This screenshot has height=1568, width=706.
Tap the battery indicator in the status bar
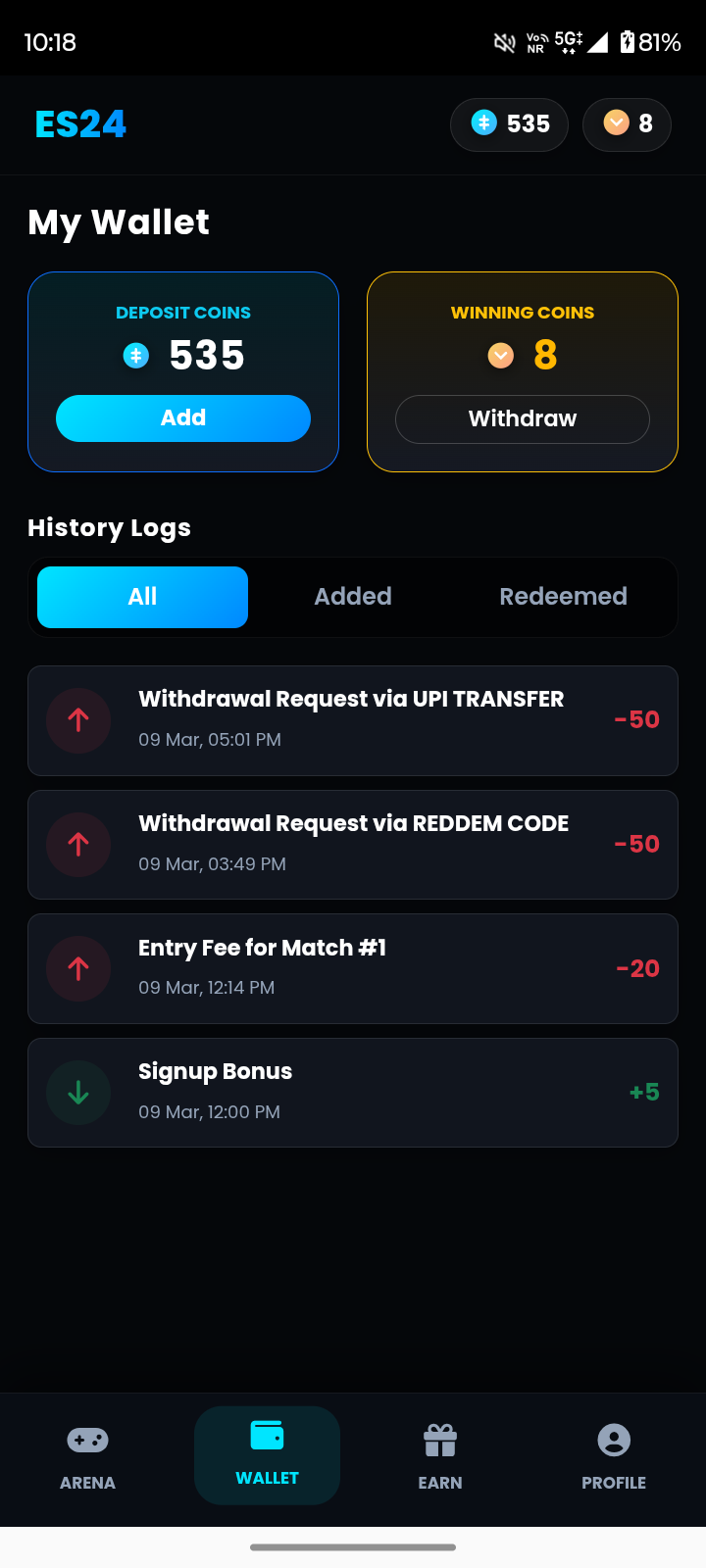click(x=628, y=42)
